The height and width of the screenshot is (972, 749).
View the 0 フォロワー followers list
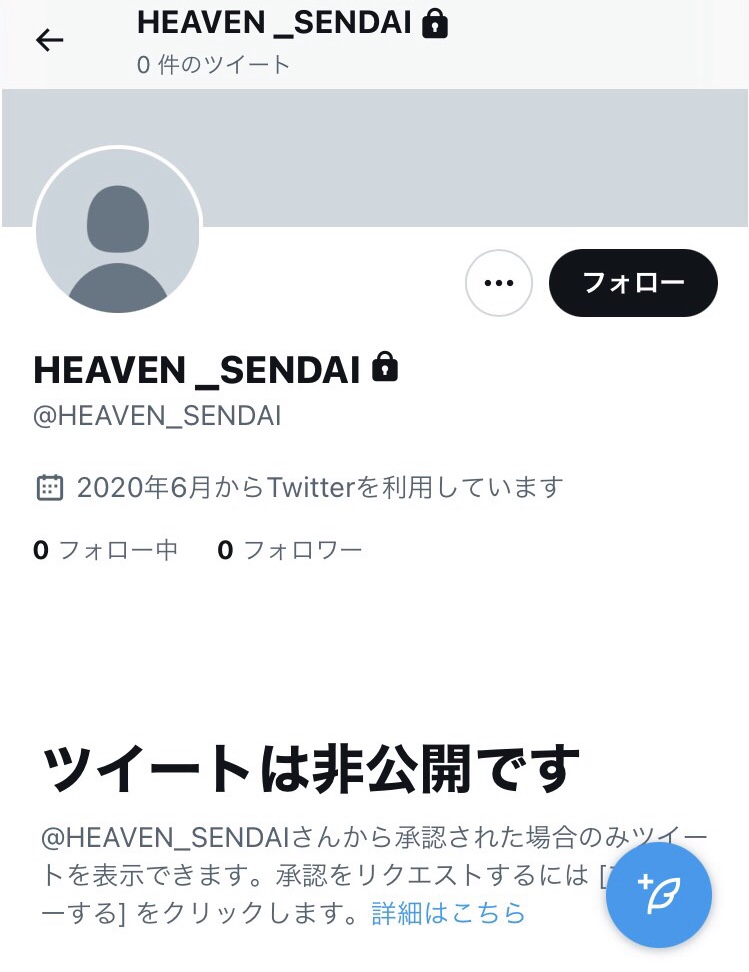(290, 550)
